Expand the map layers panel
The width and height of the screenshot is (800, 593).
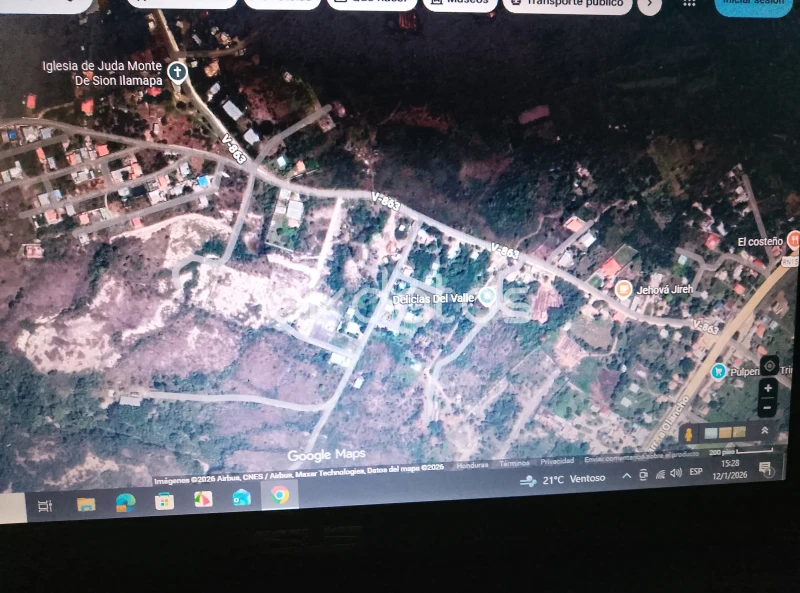pos(765,430)
